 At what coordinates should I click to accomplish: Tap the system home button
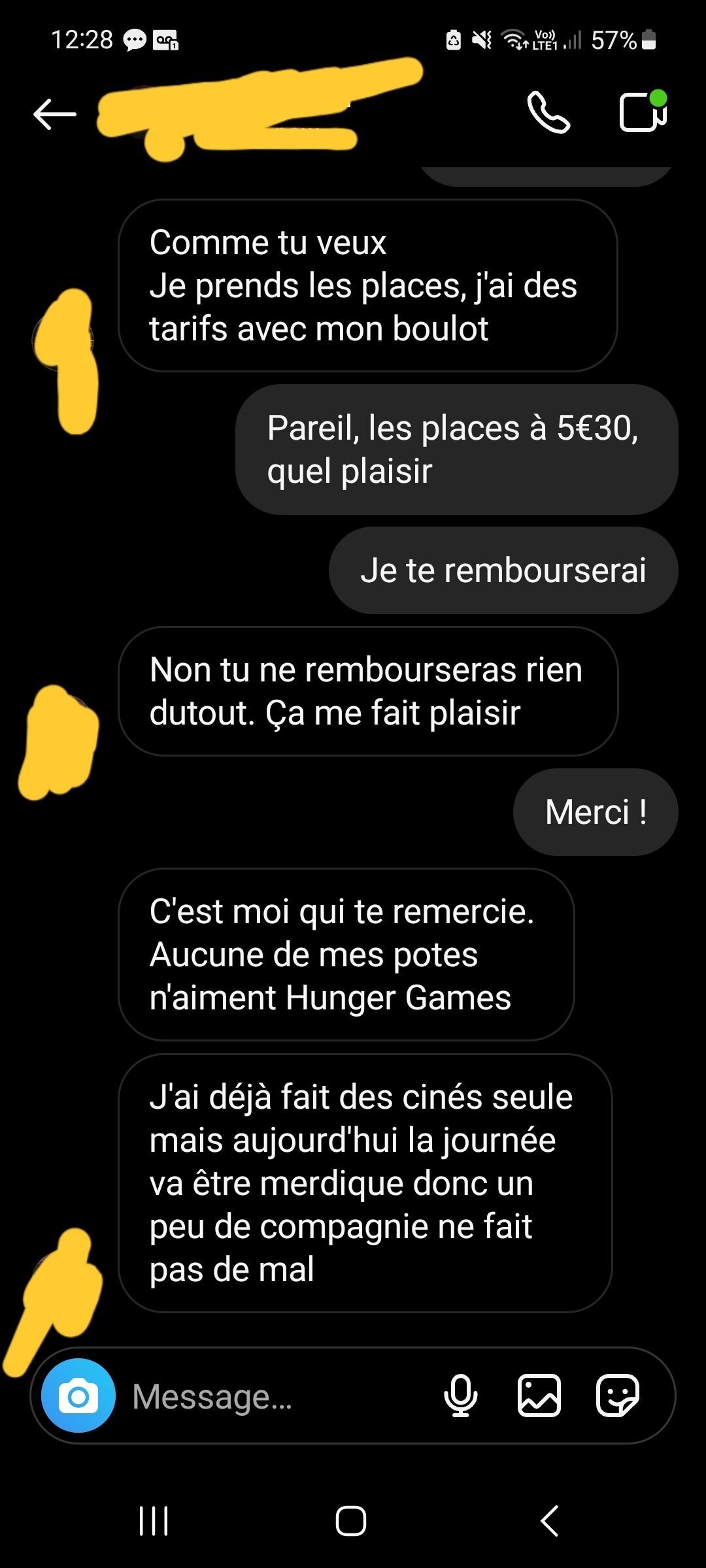[351, 1521]
